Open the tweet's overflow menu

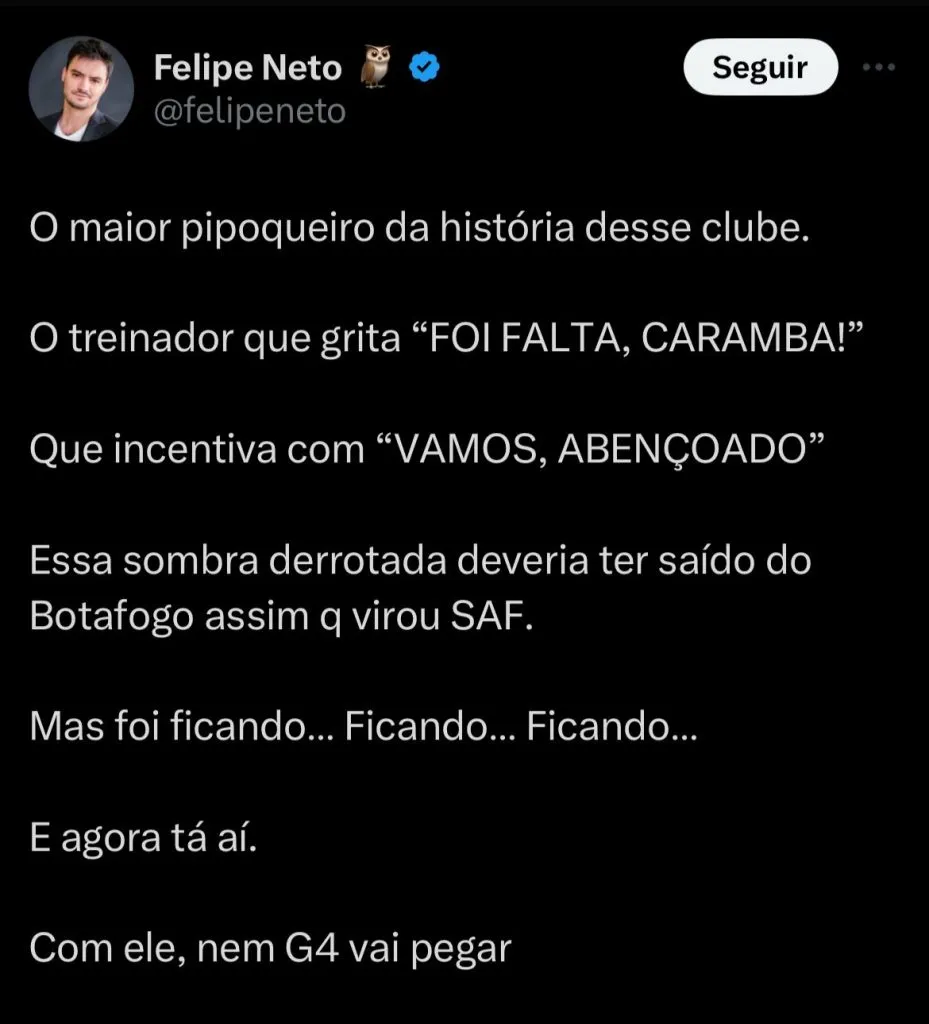(878, 68)
